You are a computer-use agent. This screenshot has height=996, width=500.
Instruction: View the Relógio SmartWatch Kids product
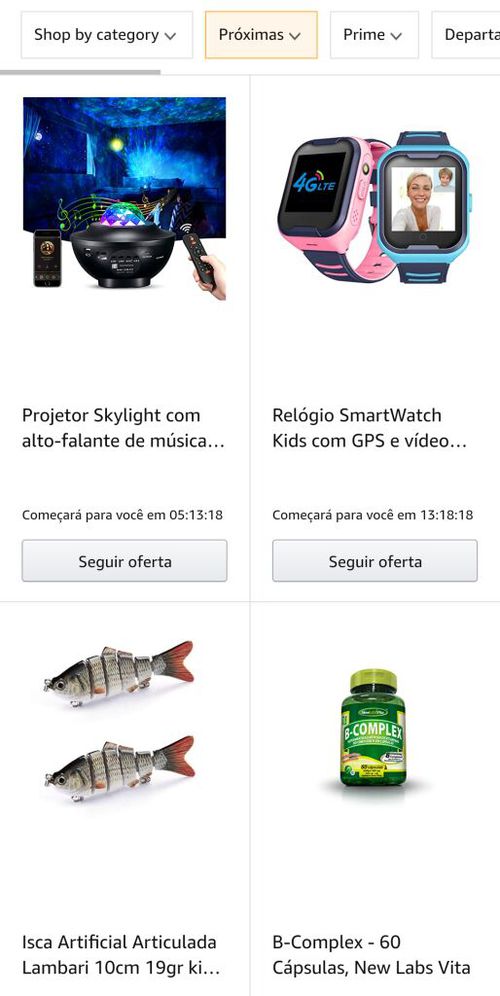click(375, 206)
